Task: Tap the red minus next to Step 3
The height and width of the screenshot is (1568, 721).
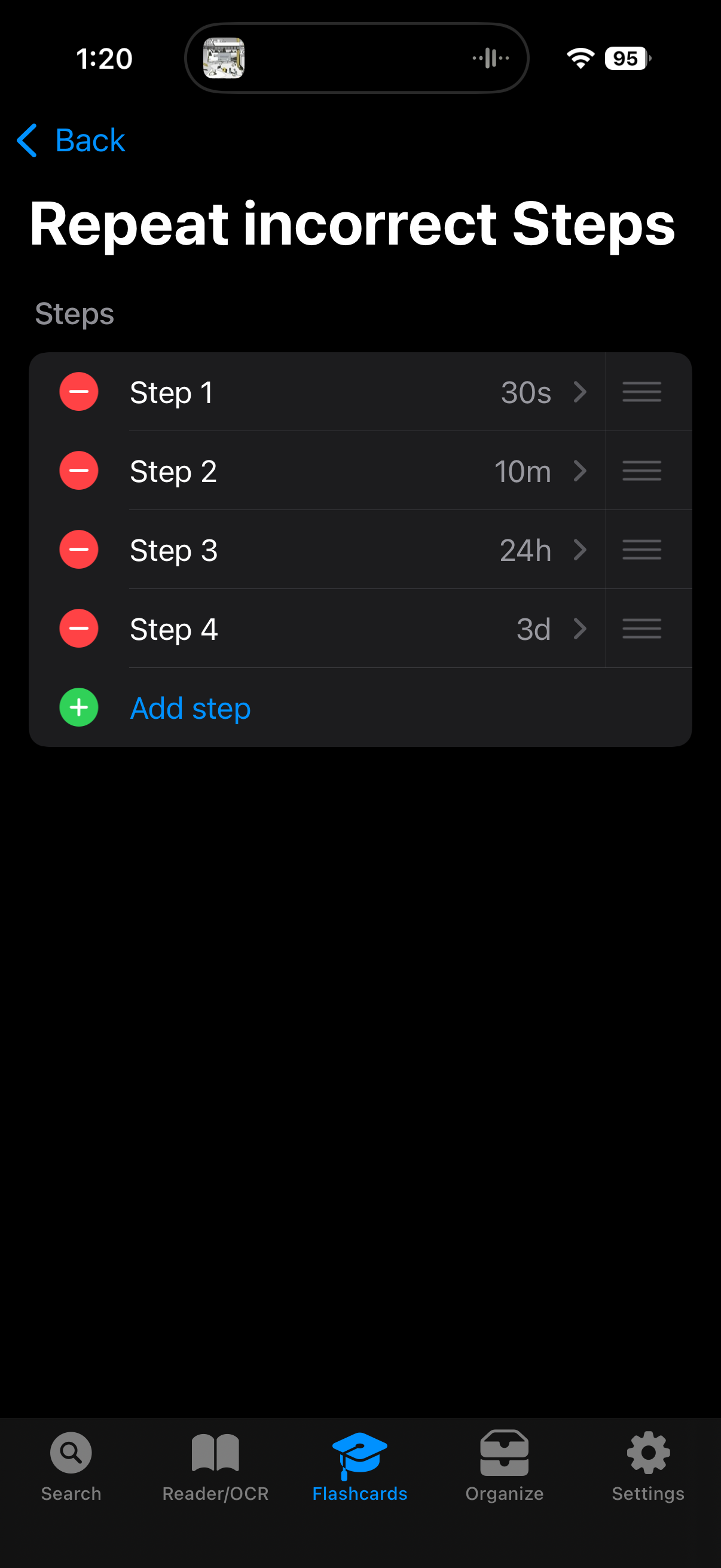Action: coord(79,550)
